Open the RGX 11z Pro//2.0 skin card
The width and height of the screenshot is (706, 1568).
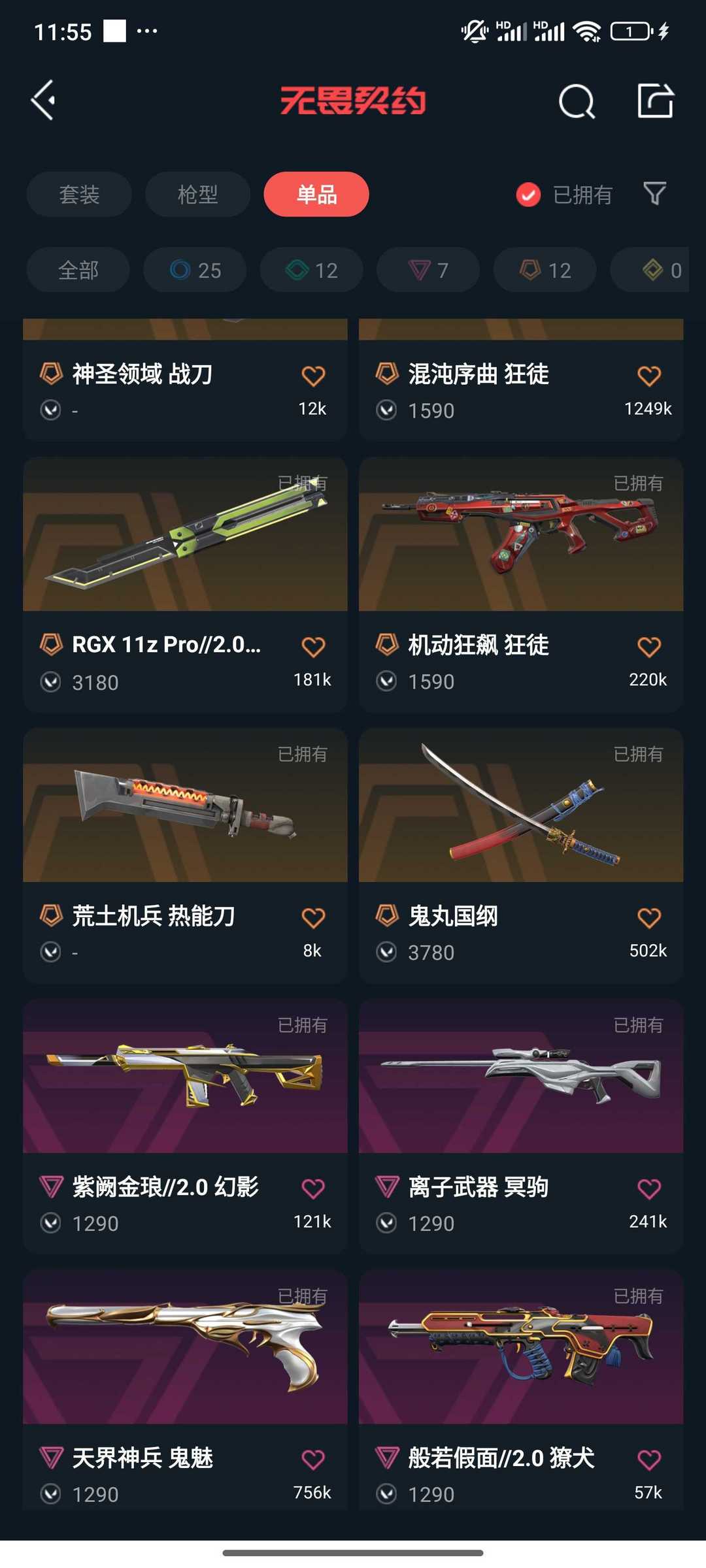pos(185,585)
